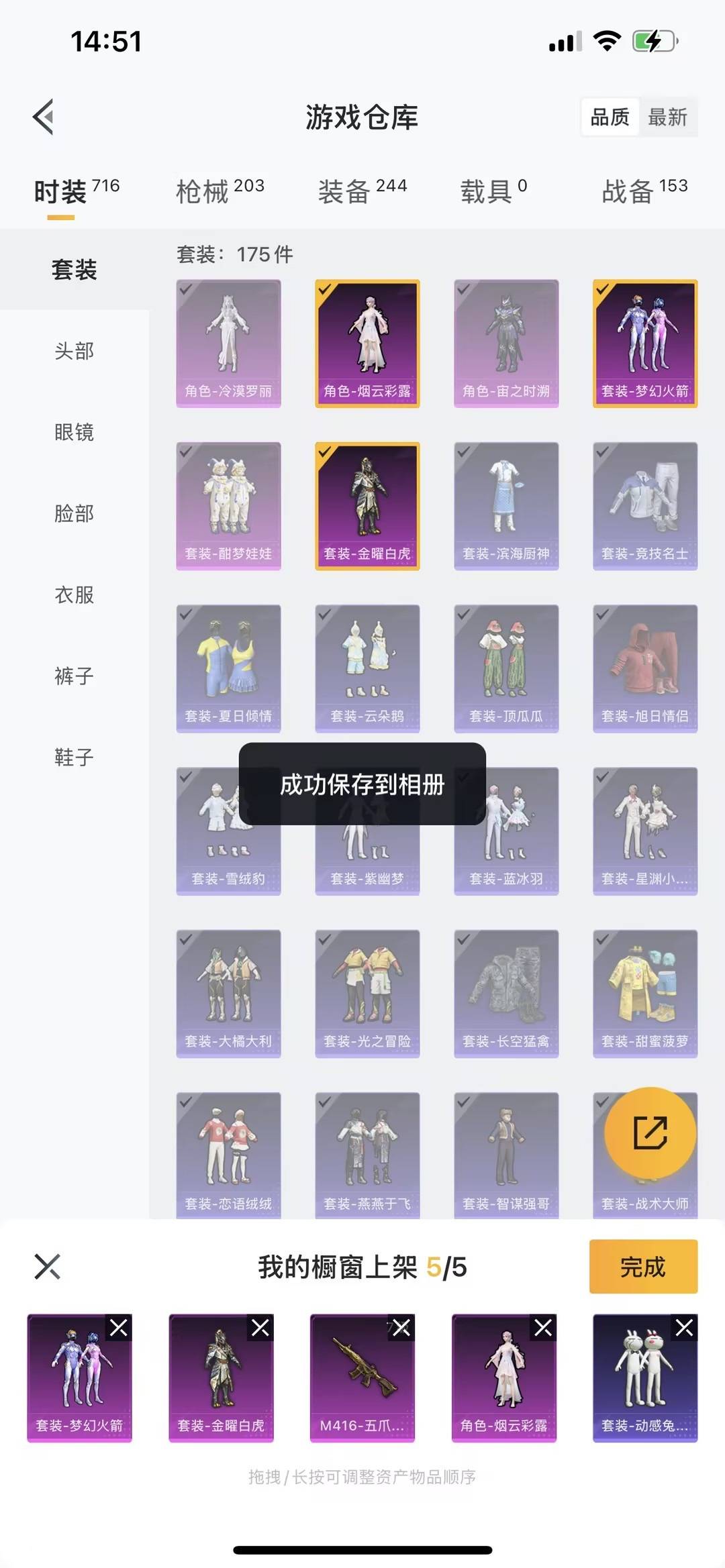Switch to the 枪械 tab
The width and height of the screenshot is (725, 1568).
tap(220, 191)
